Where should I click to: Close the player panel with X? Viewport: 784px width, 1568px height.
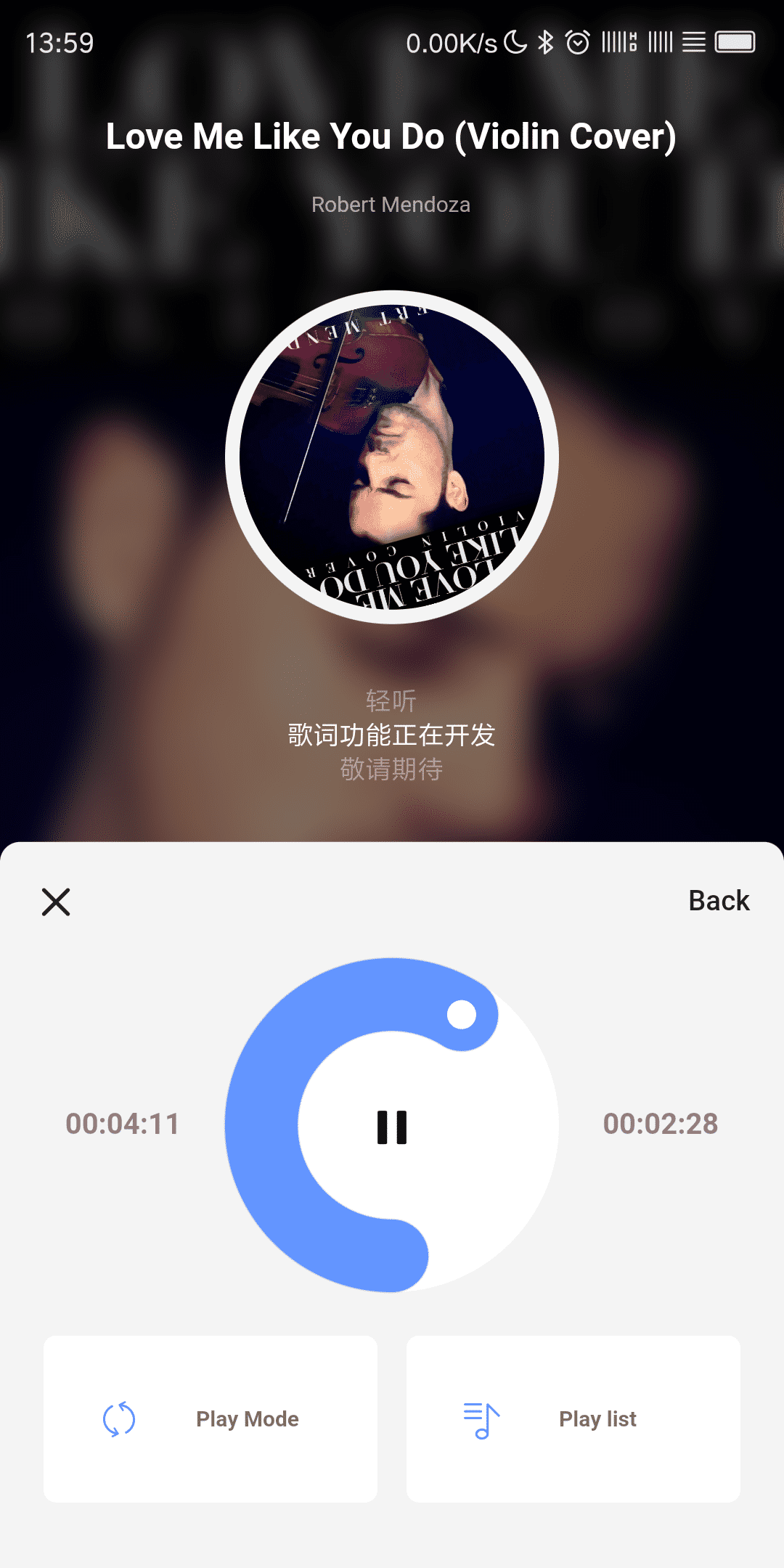(56, 902)
